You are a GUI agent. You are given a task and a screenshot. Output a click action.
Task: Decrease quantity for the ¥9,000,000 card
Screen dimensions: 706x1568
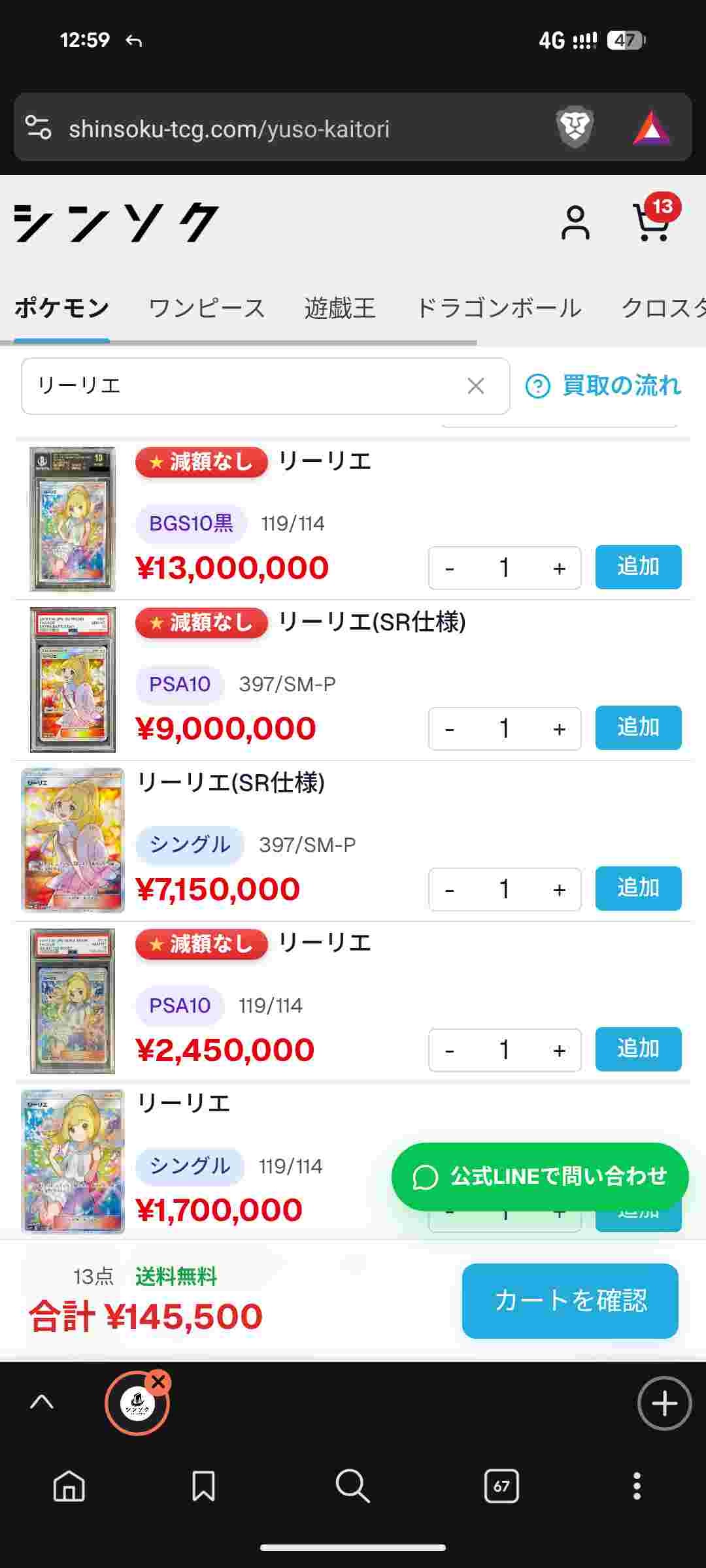pos(450,729)
